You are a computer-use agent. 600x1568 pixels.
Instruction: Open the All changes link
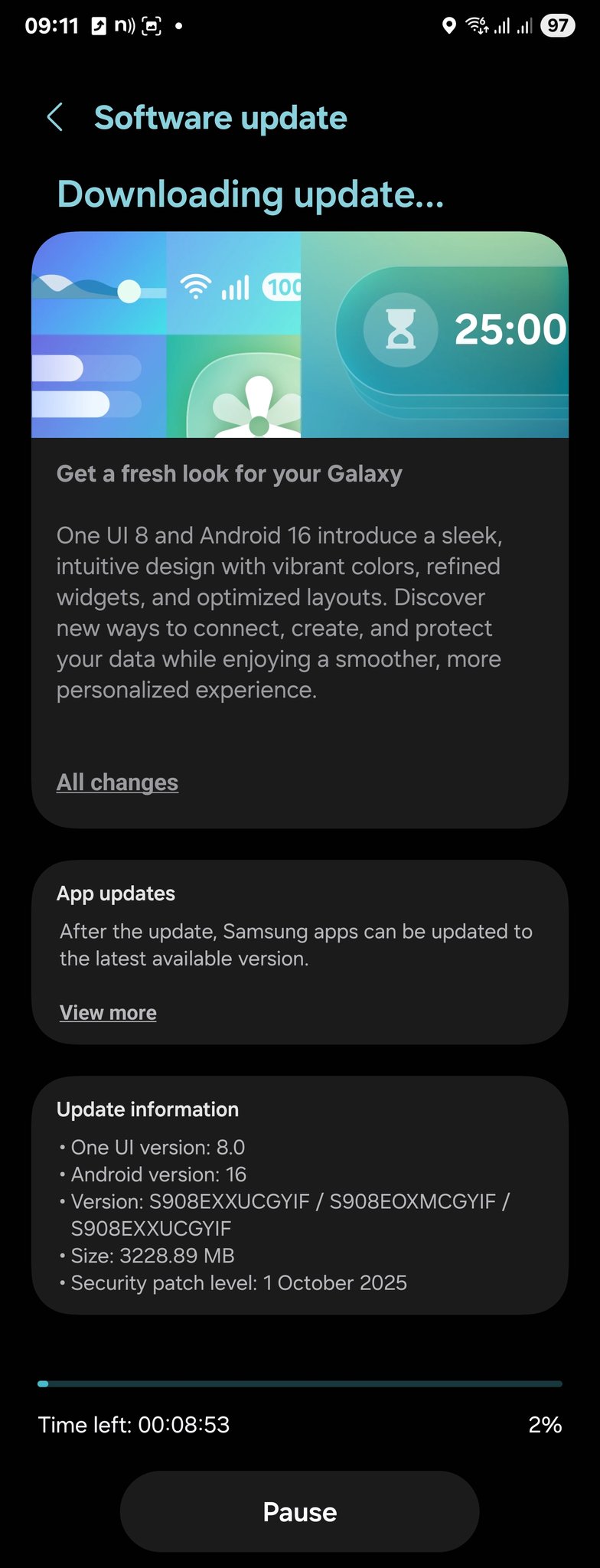tap(117, 782)
